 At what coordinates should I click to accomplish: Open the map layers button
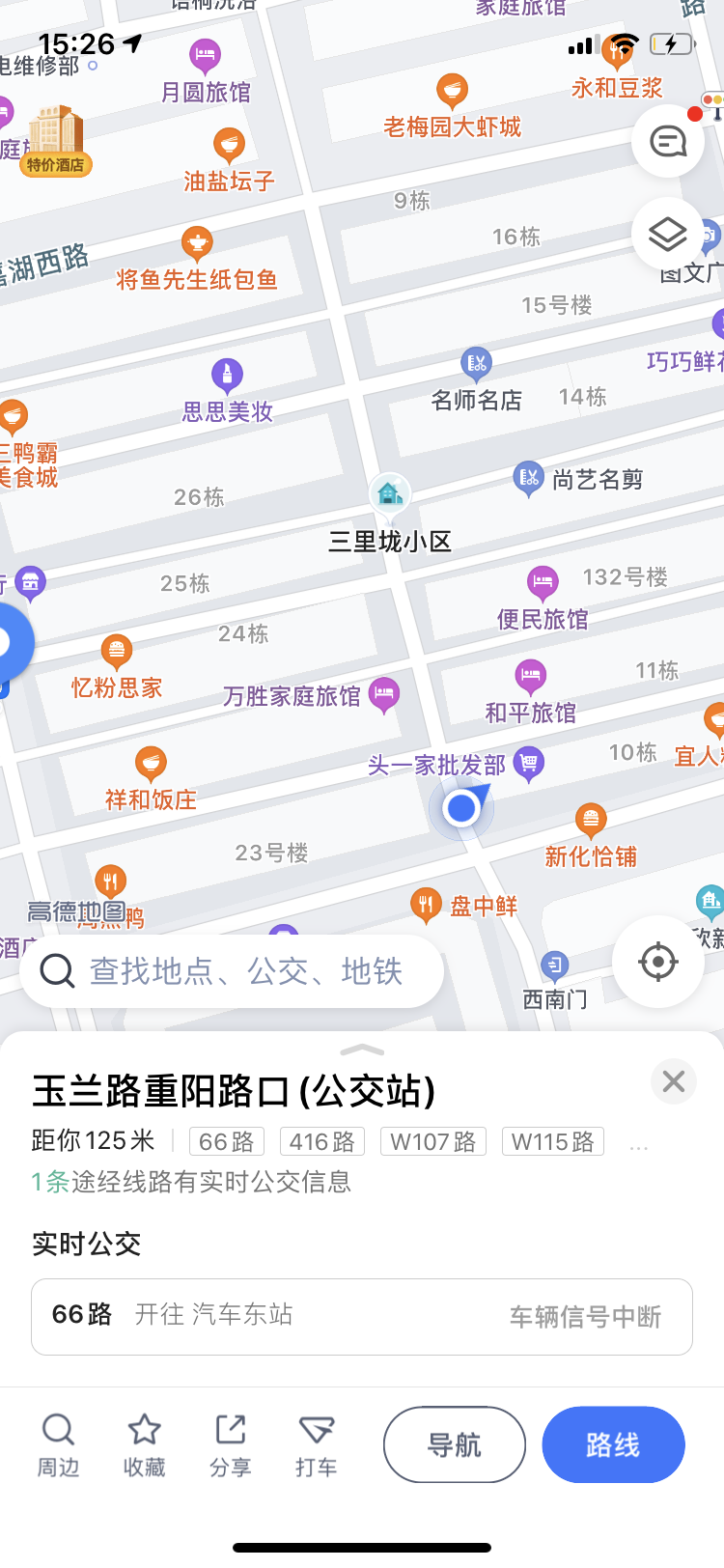[x=667, y=234]
